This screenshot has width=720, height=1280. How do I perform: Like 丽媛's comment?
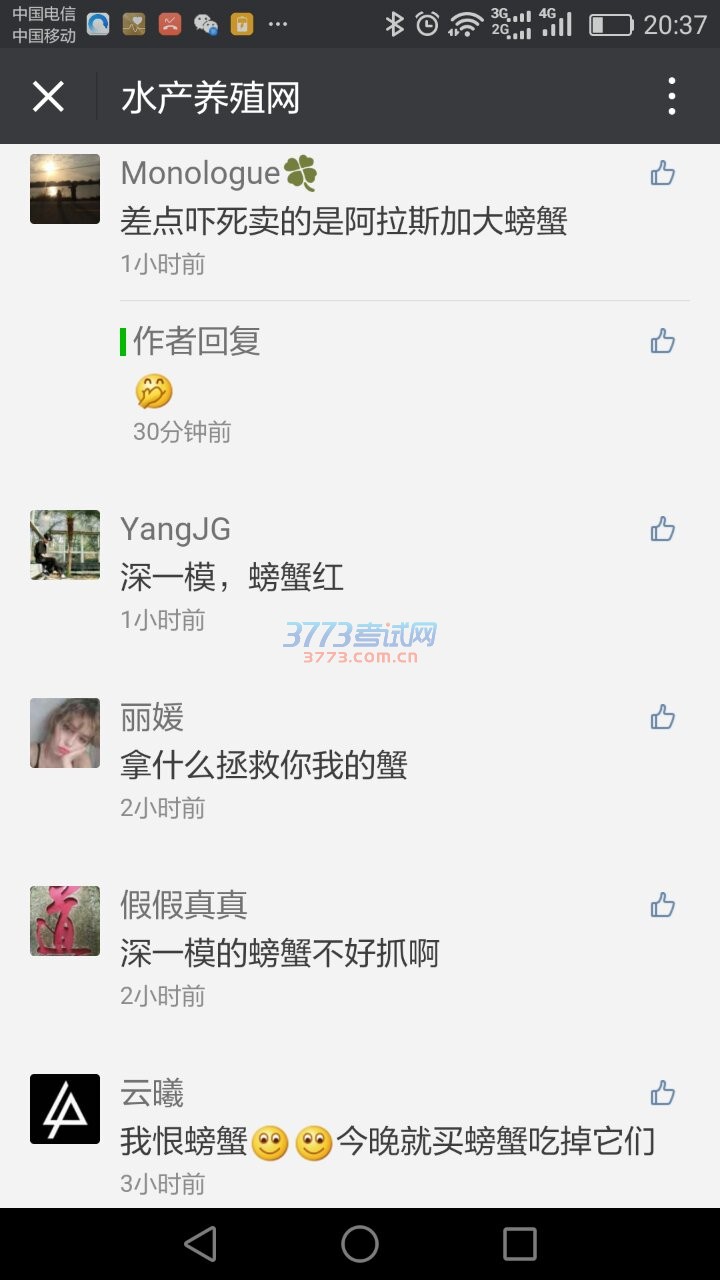[663, 717]
